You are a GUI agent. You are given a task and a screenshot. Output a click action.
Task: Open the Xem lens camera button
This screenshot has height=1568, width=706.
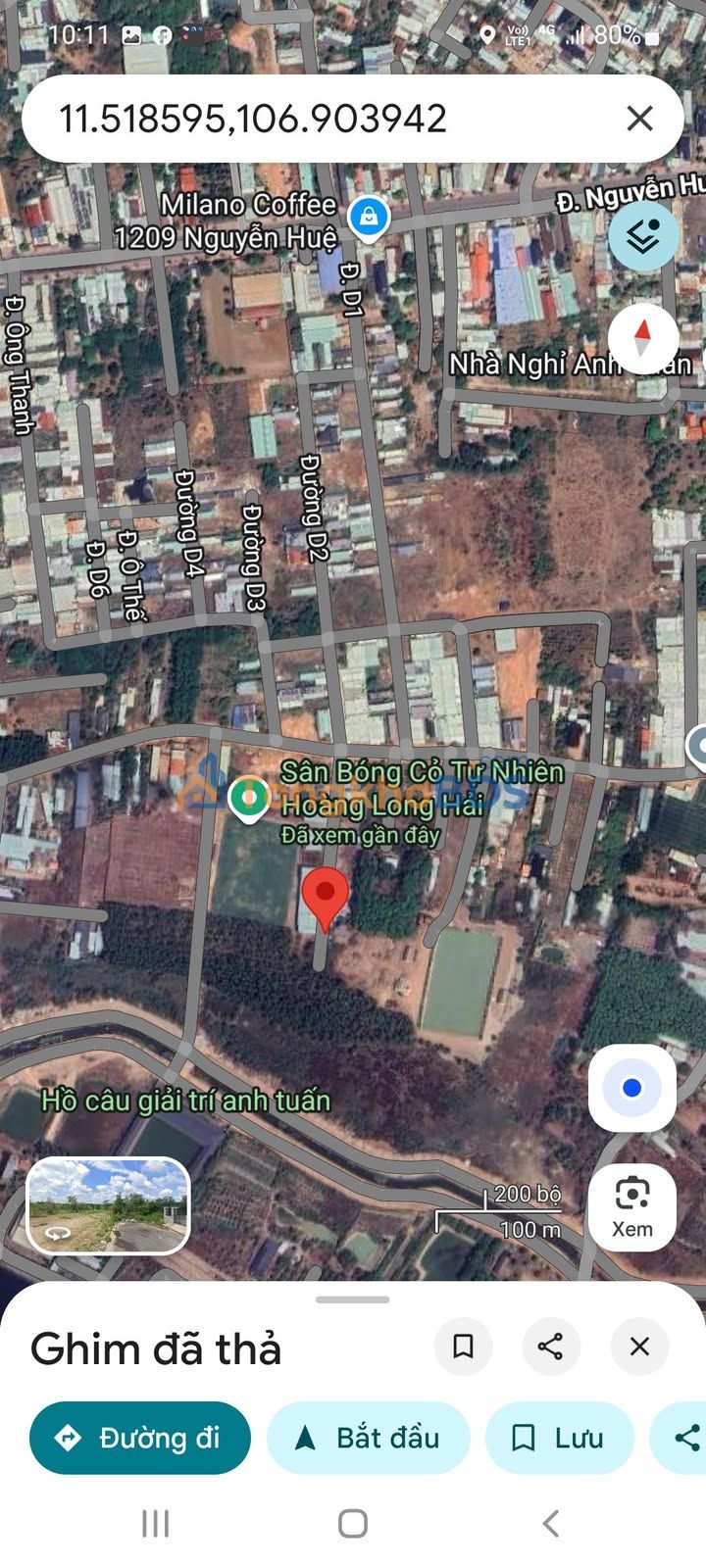click(x=632, y=1207)
